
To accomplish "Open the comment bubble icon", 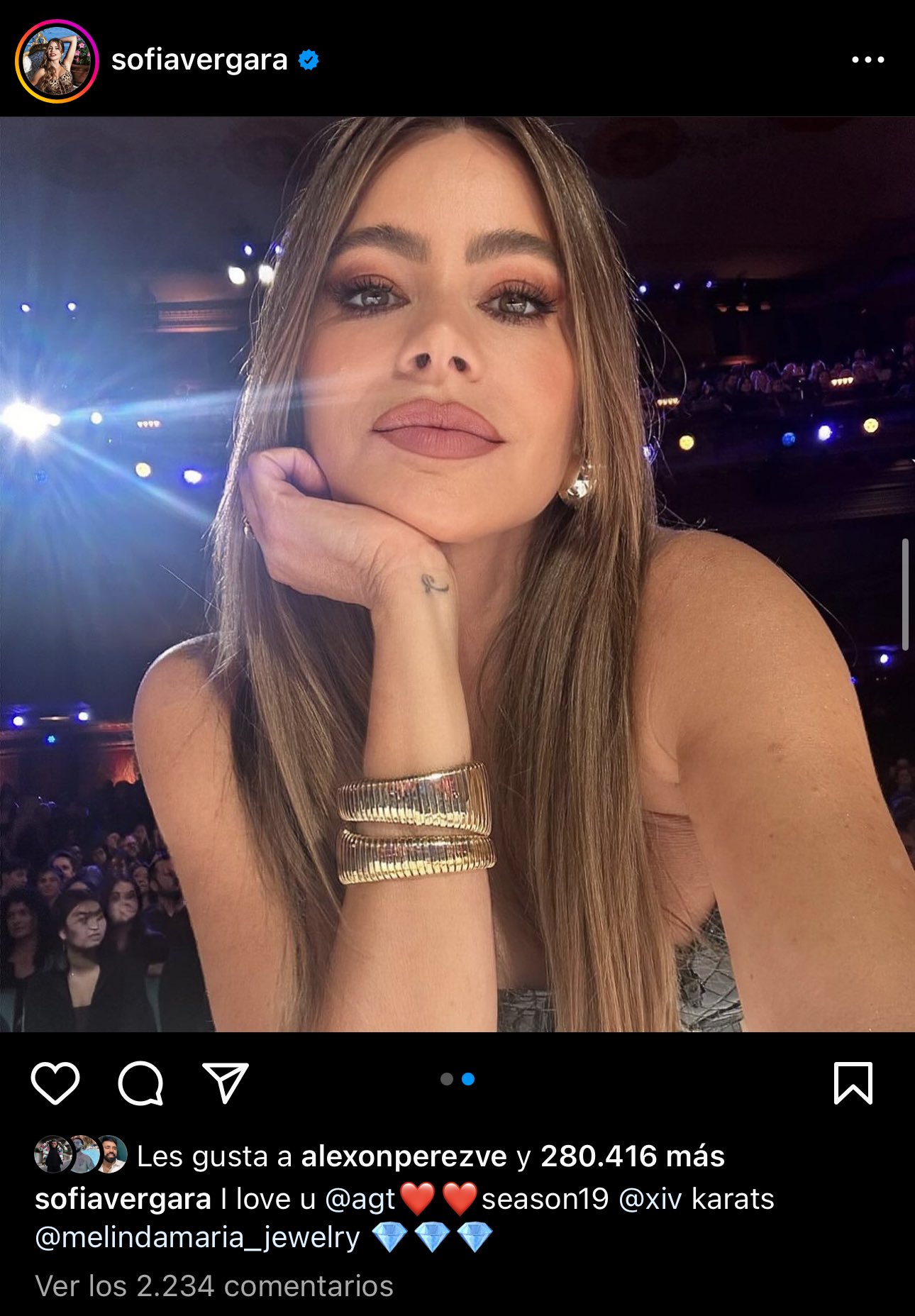I will click(140, 1083).
